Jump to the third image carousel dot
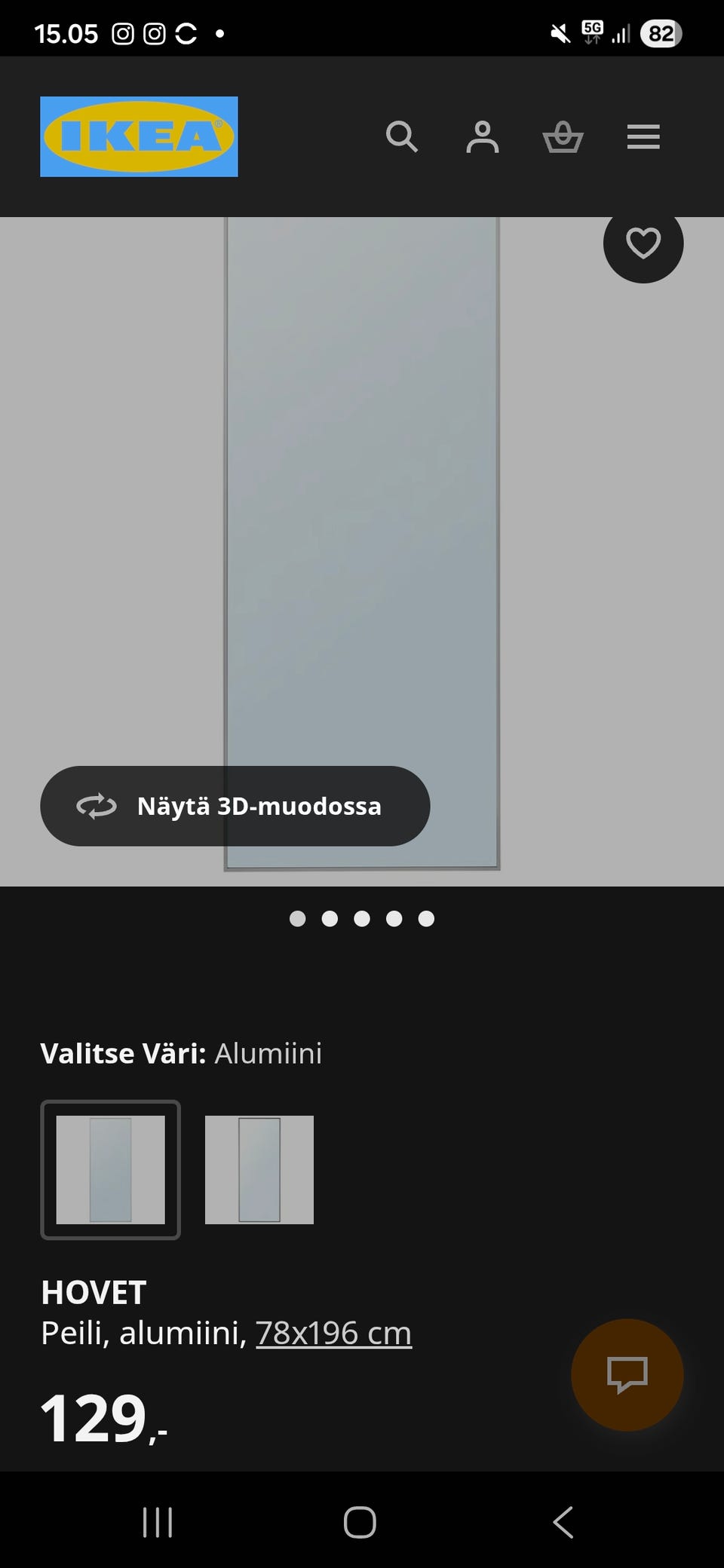 pyautogui.click(x=361, y=919)
